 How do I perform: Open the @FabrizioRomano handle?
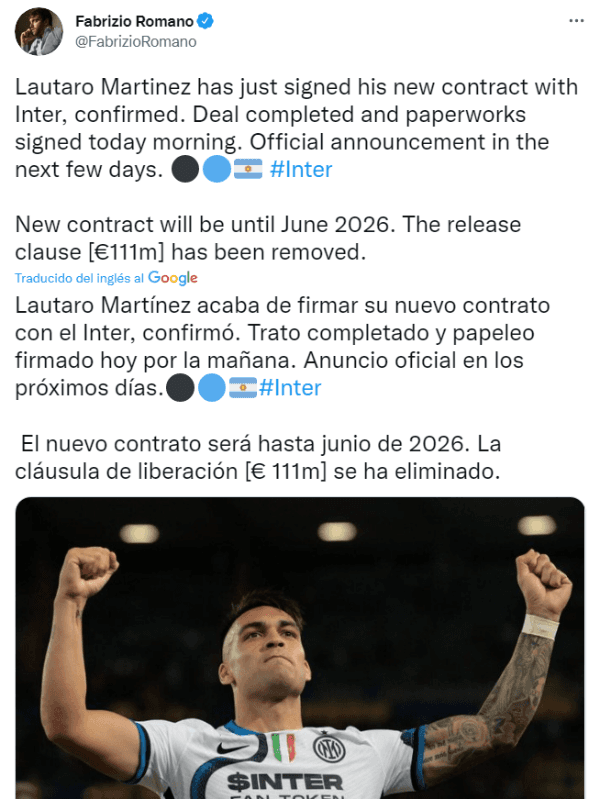(x=135, y=42)
